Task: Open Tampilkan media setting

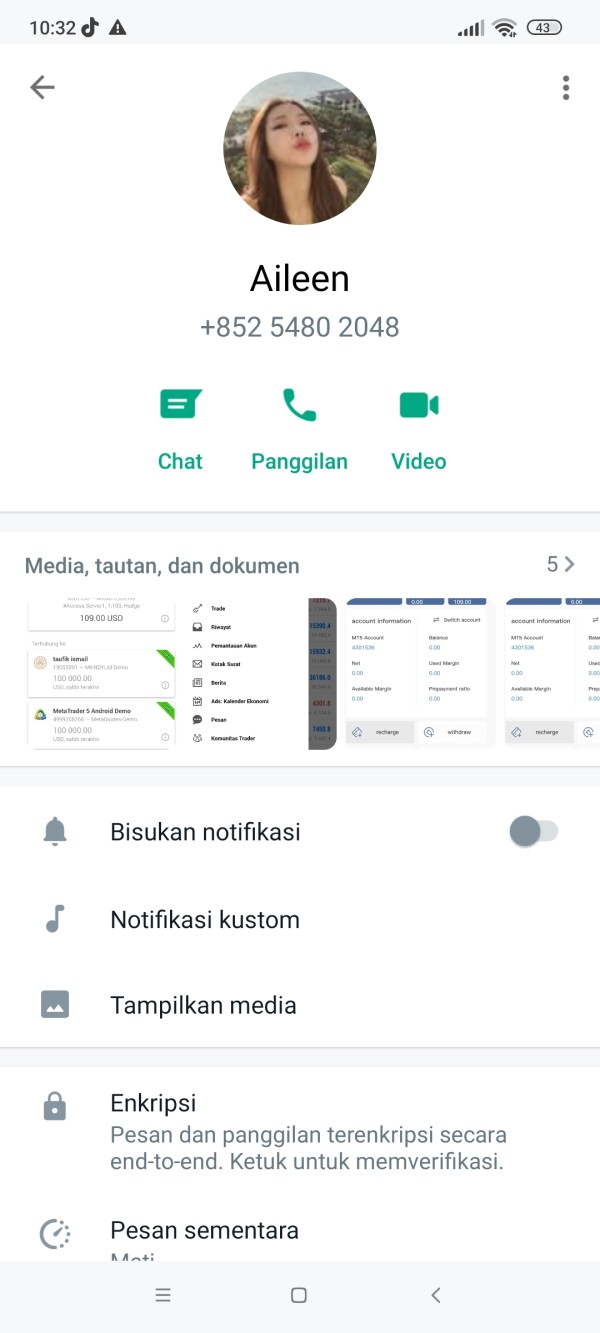Action: tap(300, 1005)
